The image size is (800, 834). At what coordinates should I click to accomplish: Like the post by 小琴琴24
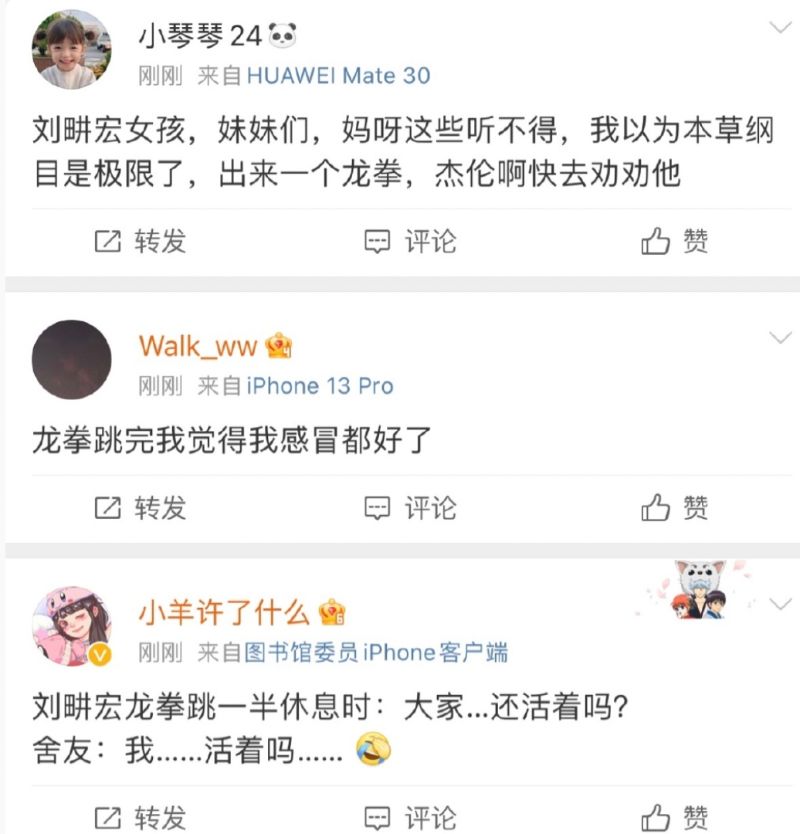click(x=675, y=241)
